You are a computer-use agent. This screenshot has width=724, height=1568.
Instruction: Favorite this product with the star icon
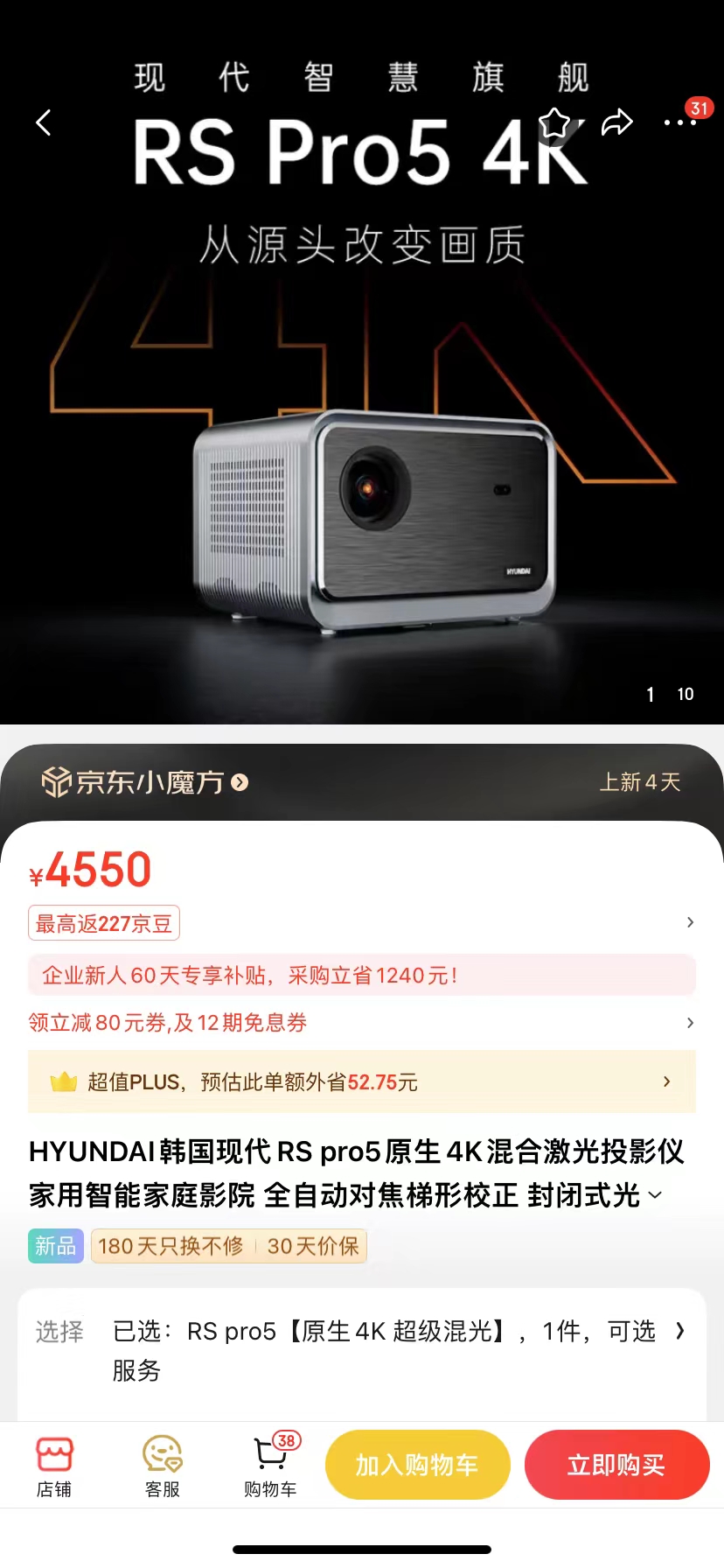[553, 123]
